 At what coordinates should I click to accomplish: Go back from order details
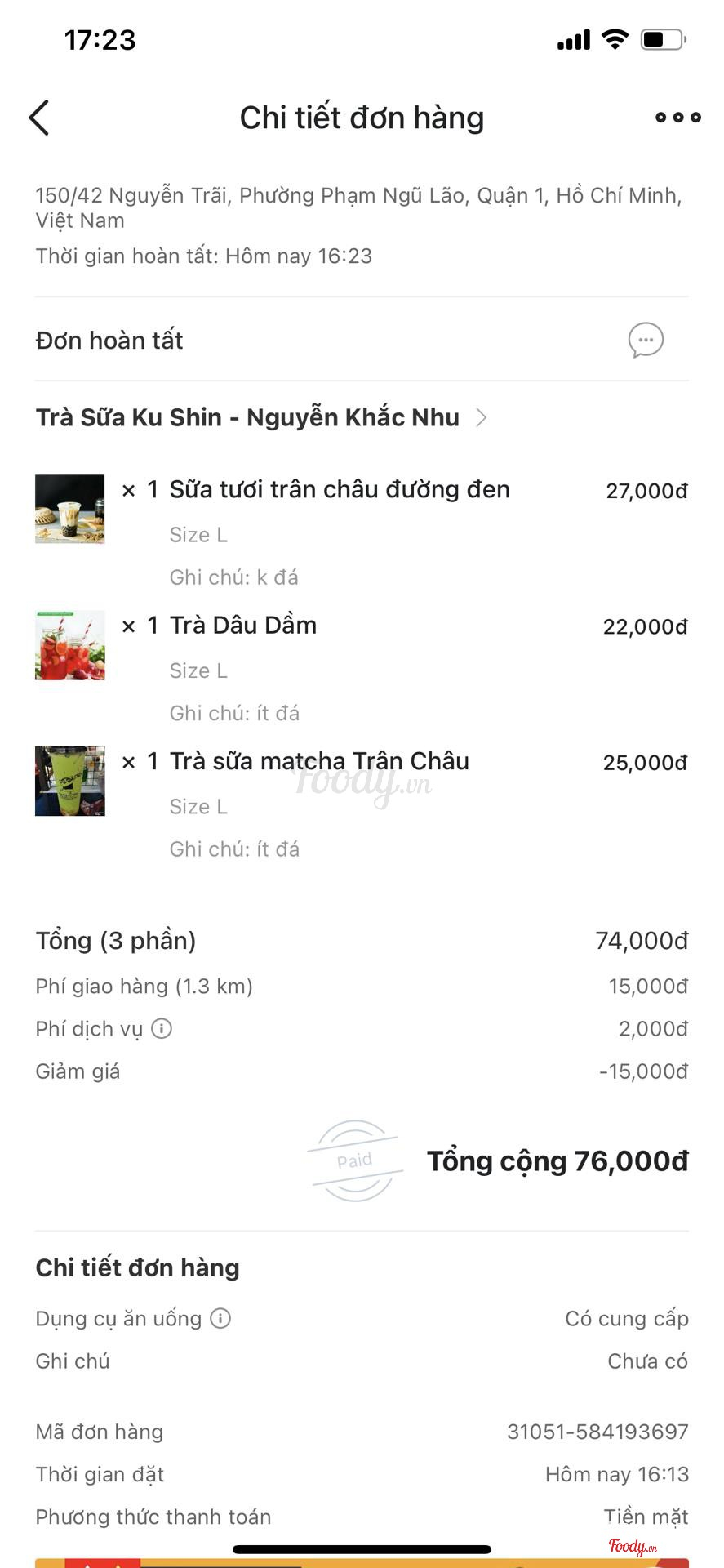coord(39,118)
